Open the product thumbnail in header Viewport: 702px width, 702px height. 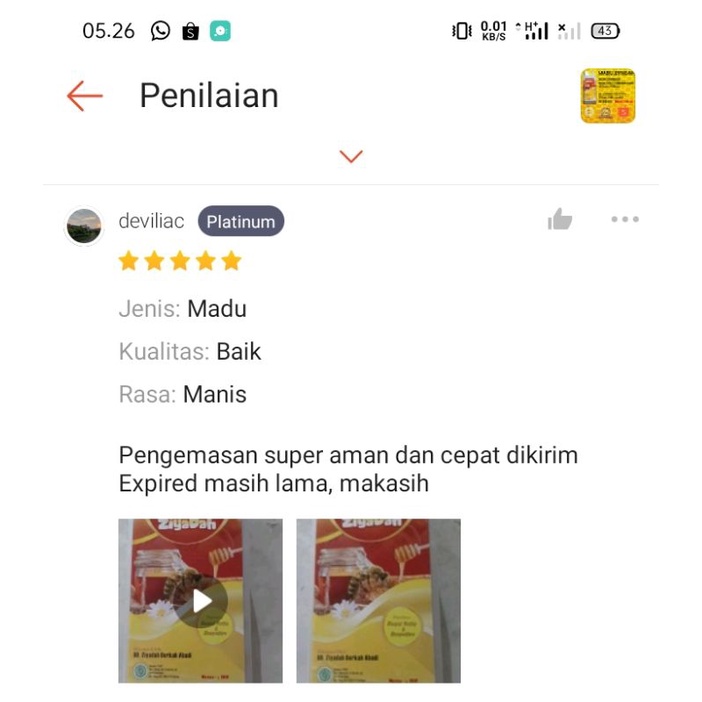coord(608,96)
